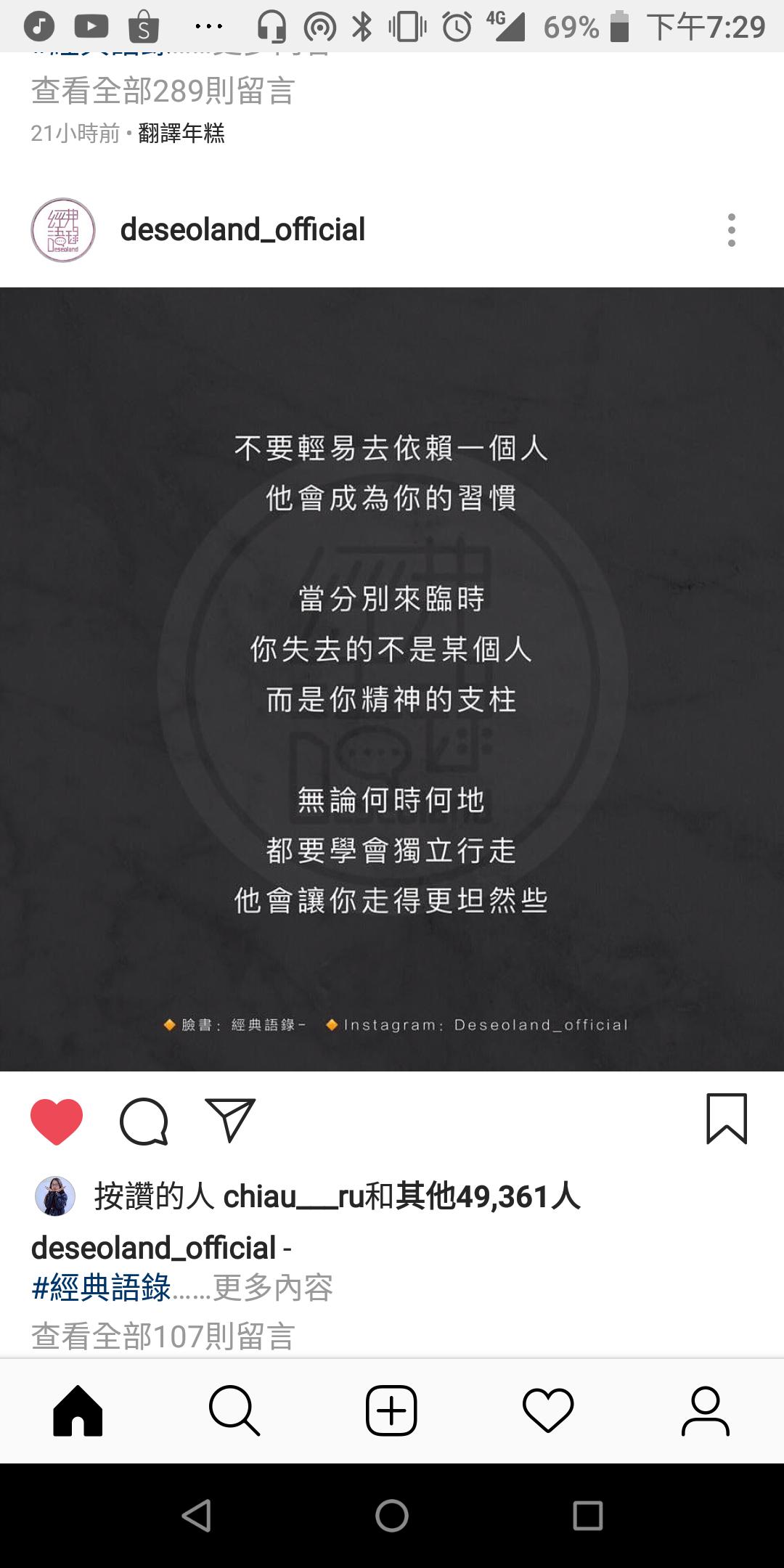Open the deseoland_official post options menu
The width and height of the screenshot is (784, 1568).
point(731,230)
